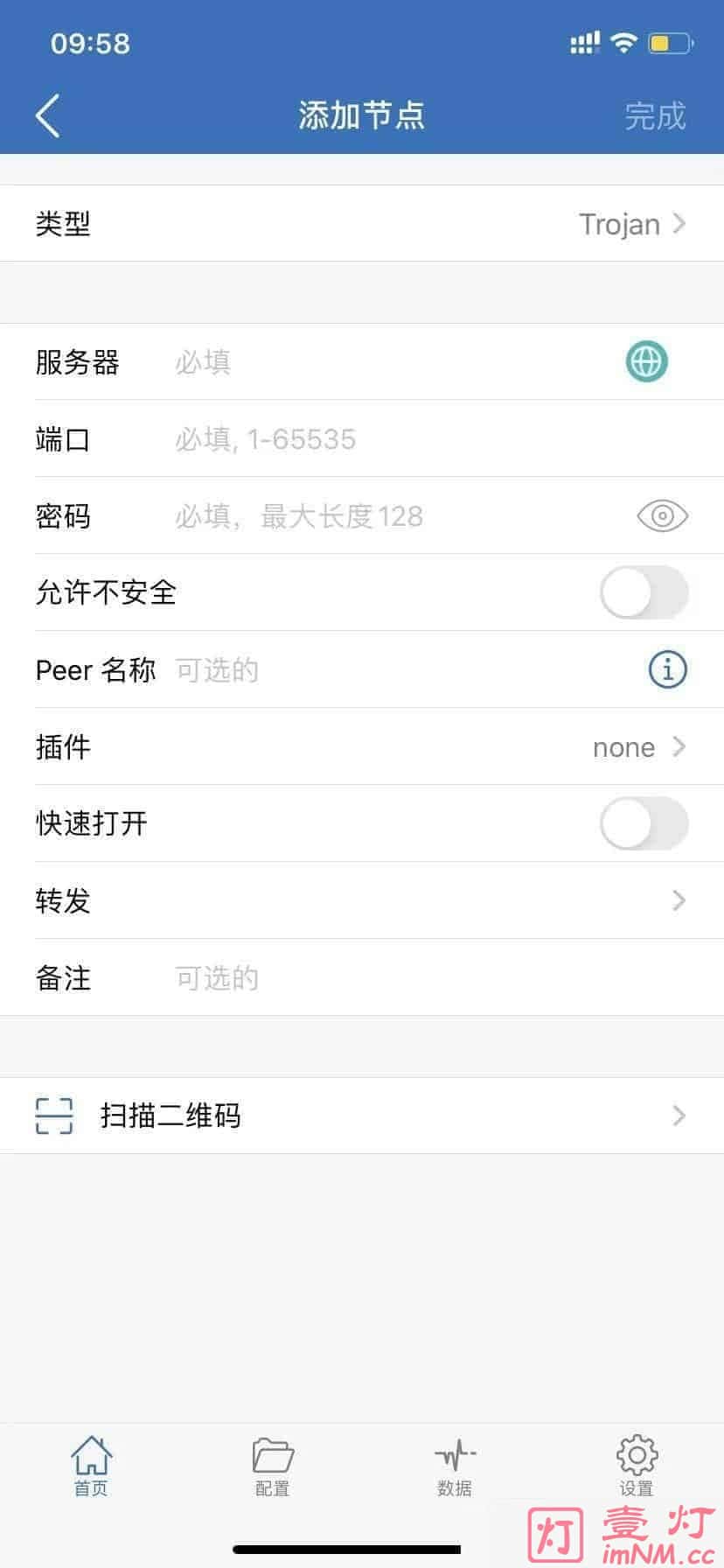Switch to the 数据 tab
Screen dimensions: 724x1568
[x=455, y=1466]
